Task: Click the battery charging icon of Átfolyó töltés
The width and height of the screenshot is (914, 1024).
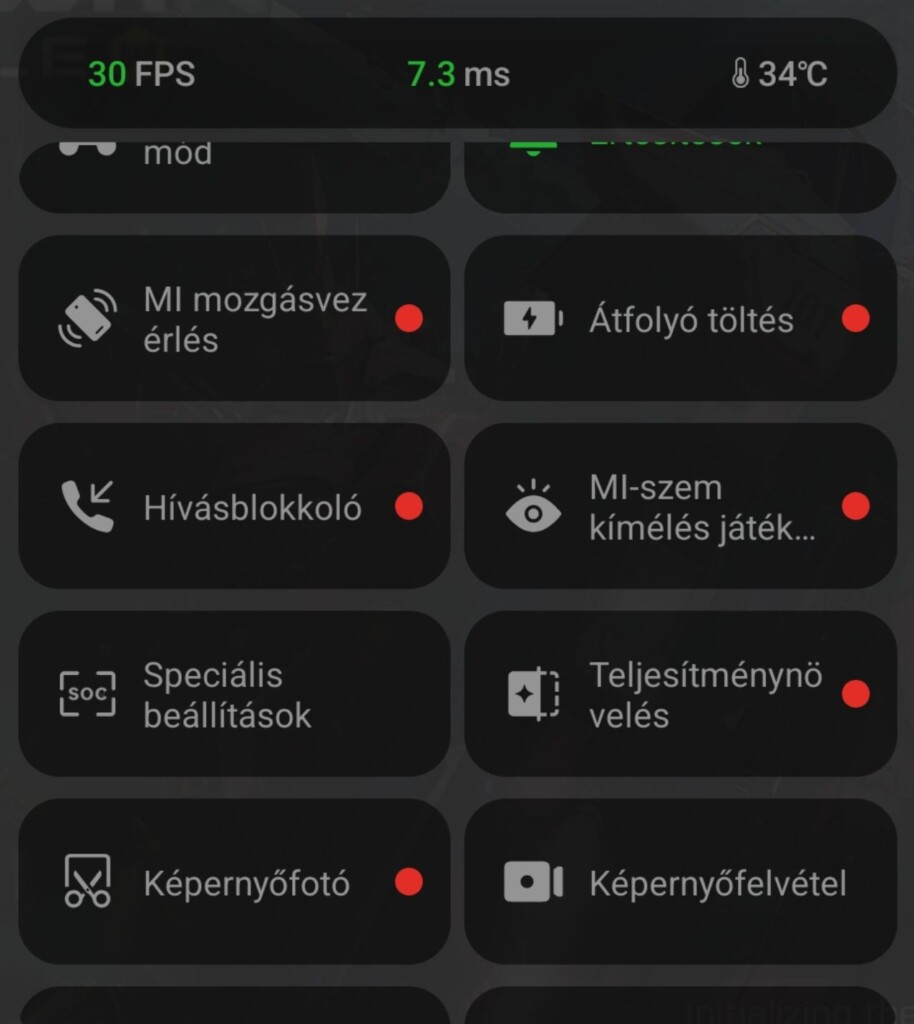Action: pyautogui.click(x=534, y=318)
